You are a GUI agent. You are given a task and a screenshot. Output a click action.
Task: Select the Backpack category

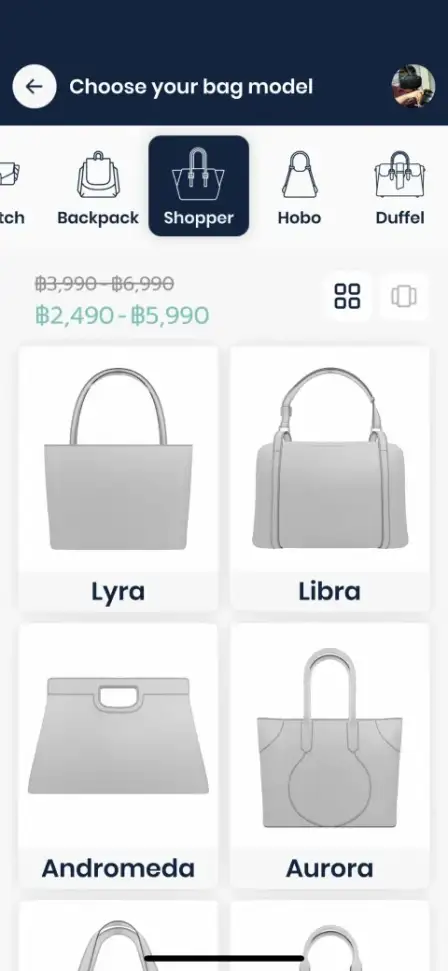pos(98,188)
